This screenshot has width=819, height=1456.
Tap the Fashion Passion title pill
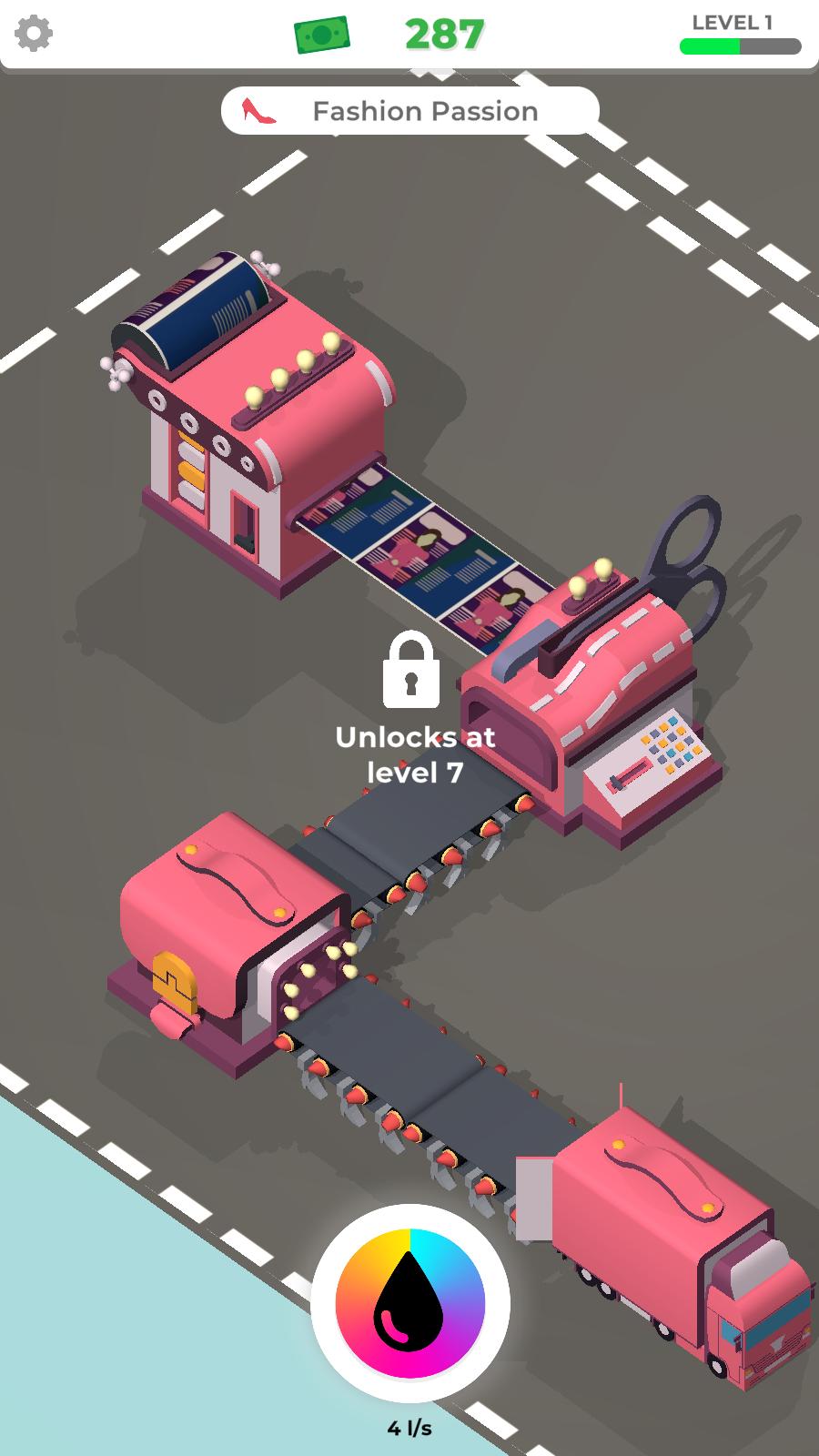(x=409, y=111)
